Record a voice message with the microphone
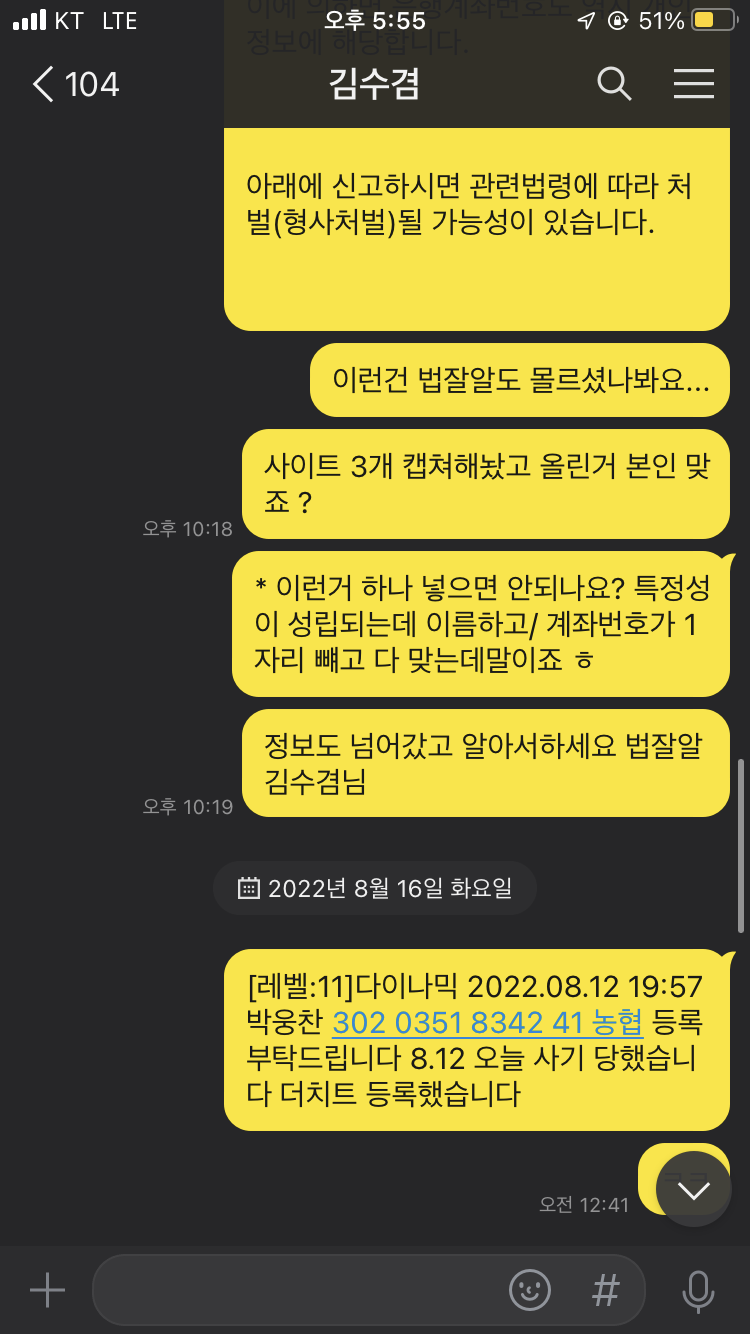This screenshot has height=1334, width=750. pyautogui.click(x=697, y=1290)
